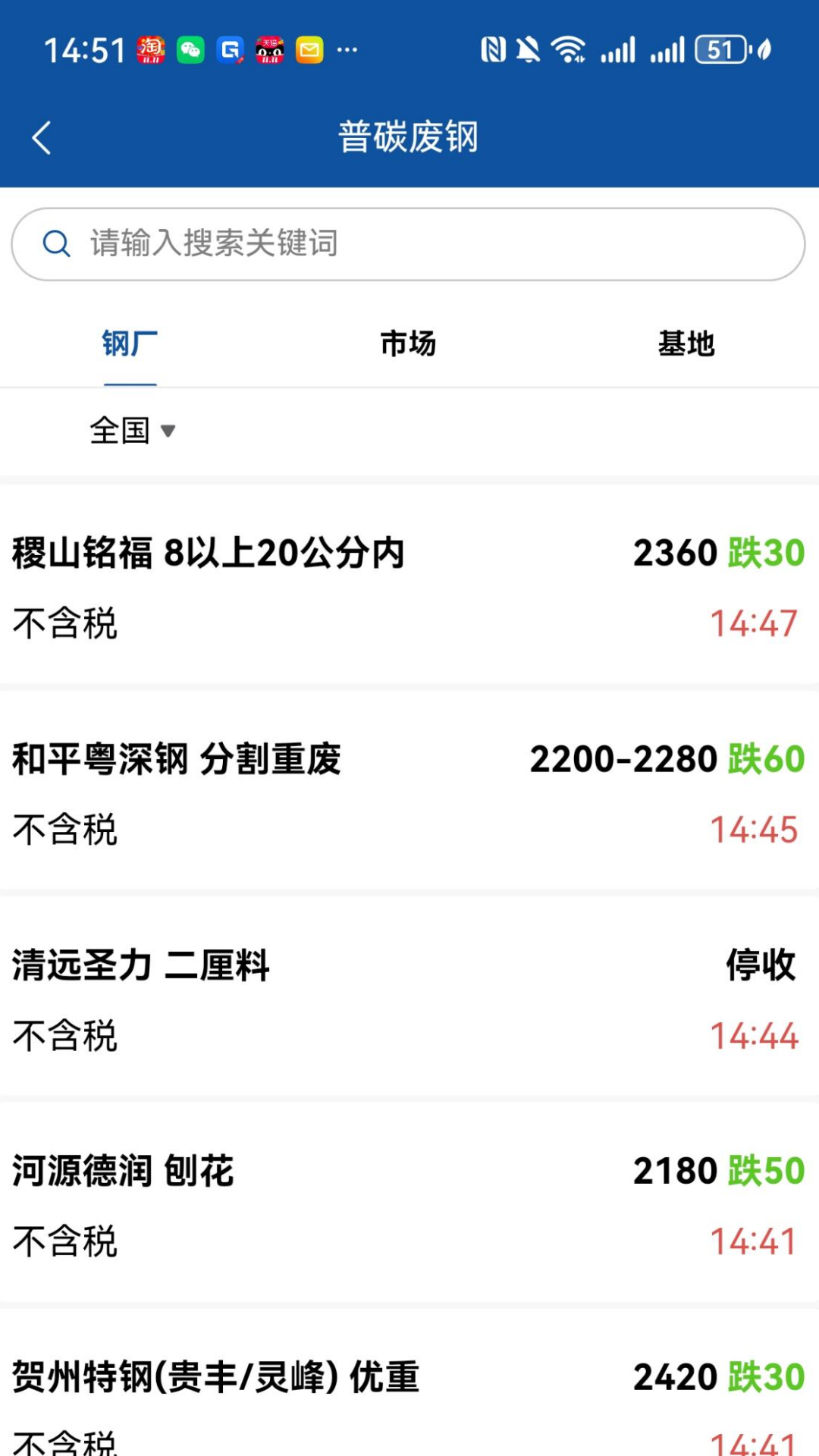The image size is (819, 1456).
Task: Click the signal strength bars indicator
Action: tap(618, 48)
